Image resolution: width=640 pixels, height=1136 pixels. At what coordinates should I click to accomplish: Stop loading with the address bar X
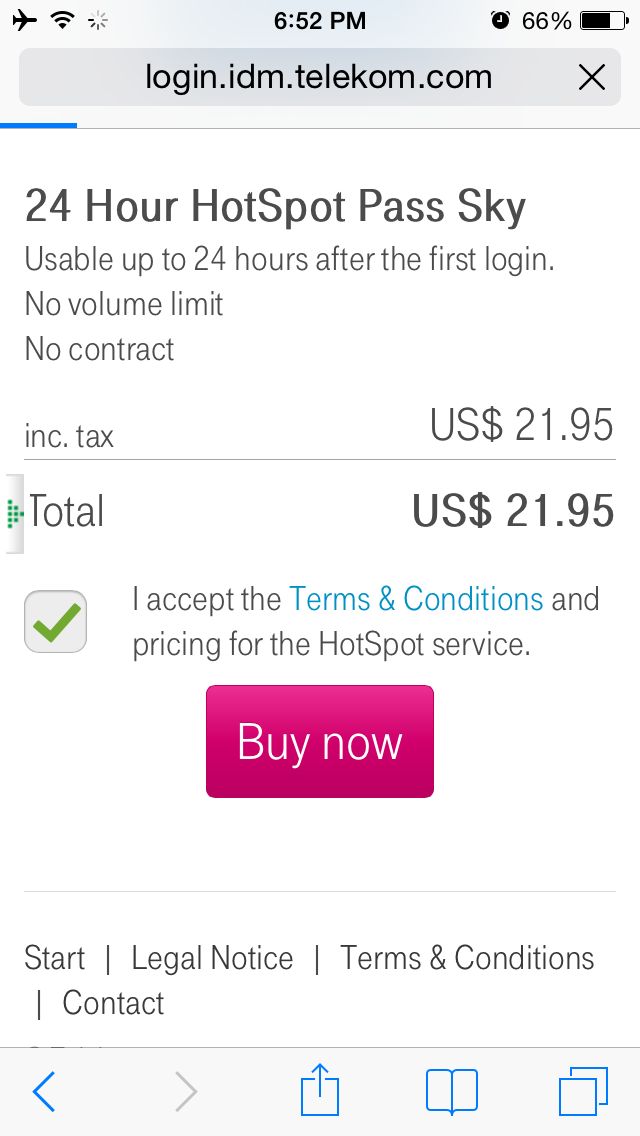point(591,78)
